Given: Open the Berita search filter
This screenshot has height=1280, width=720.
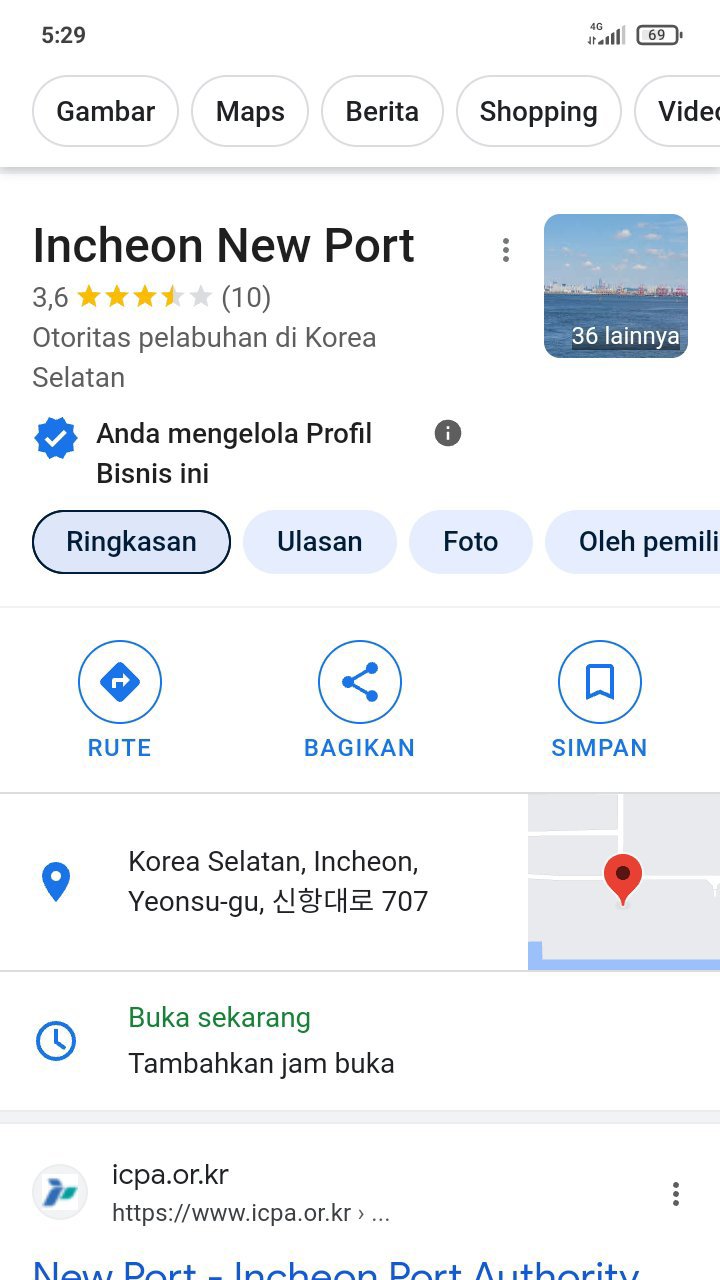Looking at the screenshot, I should tap(382, 111).
